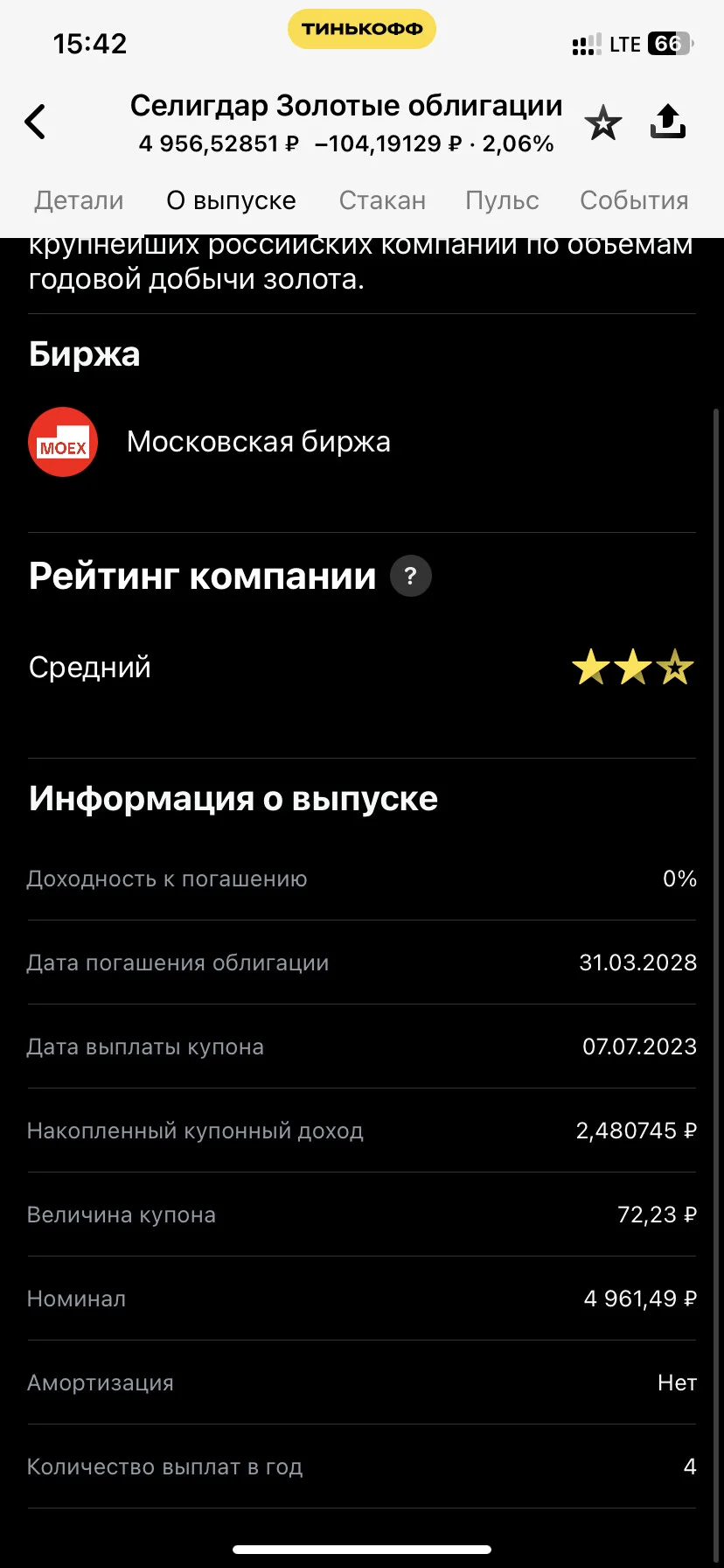
Task: Go back using the back arrow
Action: (35, 122)
